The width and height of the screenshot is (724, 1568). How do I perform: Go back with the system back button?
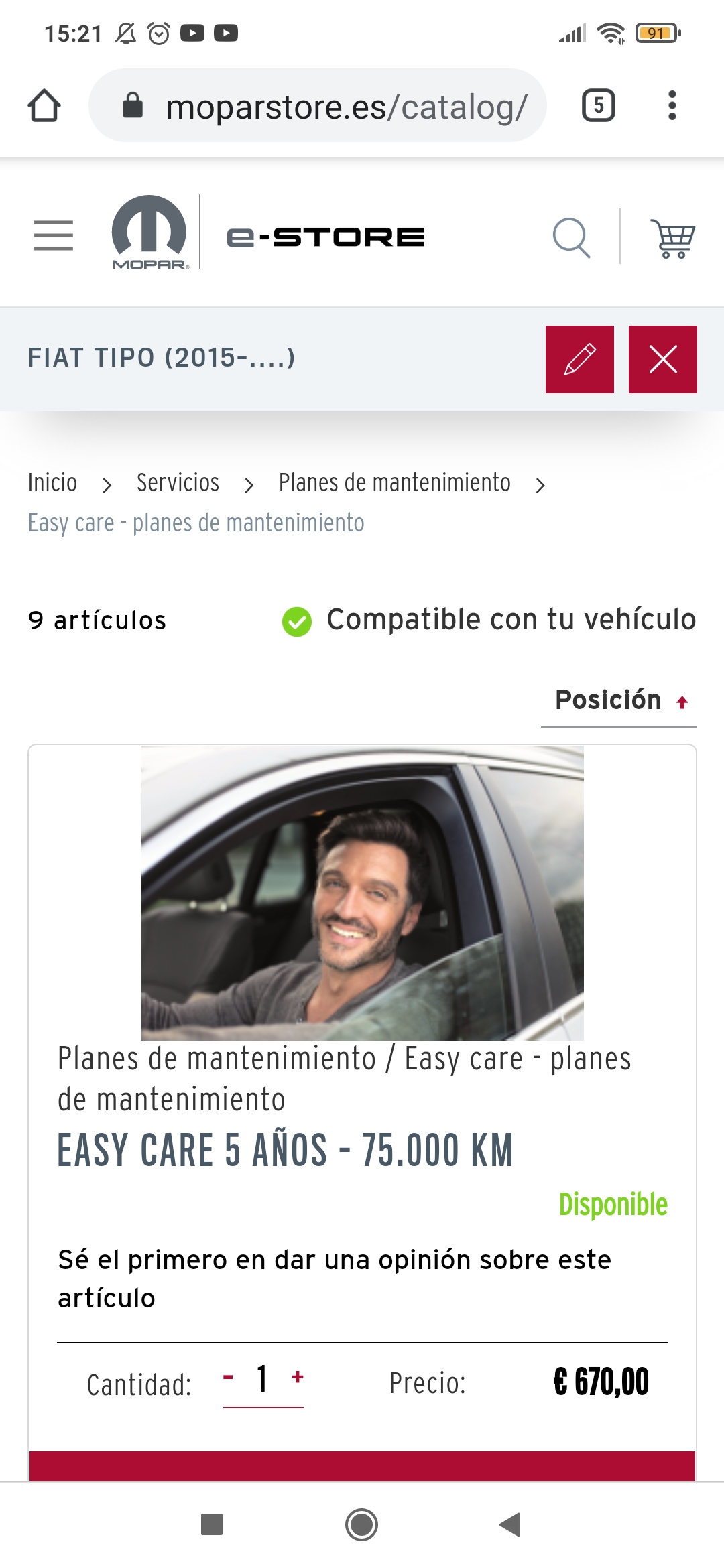(x=511, y=1524)
